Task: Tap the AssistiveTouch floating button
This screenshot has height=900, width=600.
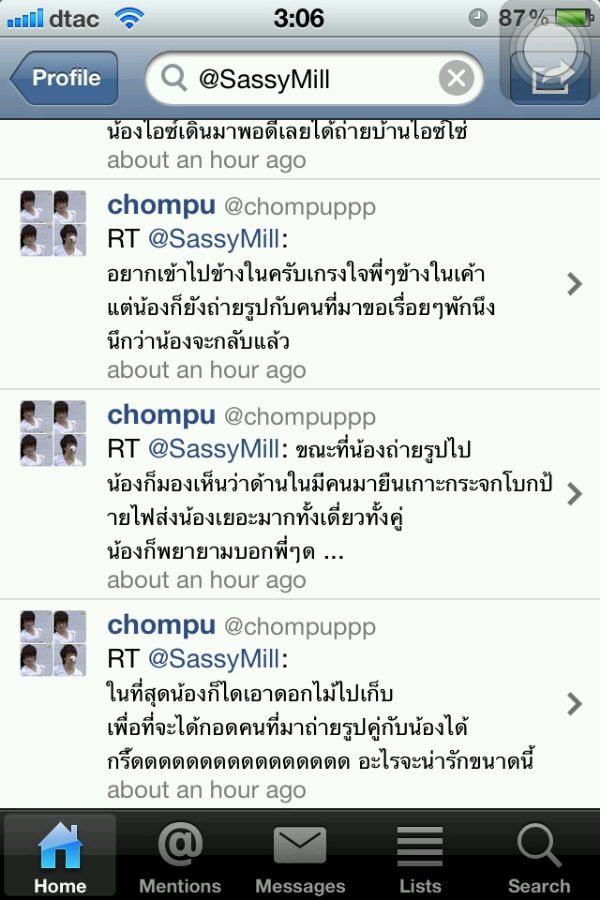Action: [549, 44]
